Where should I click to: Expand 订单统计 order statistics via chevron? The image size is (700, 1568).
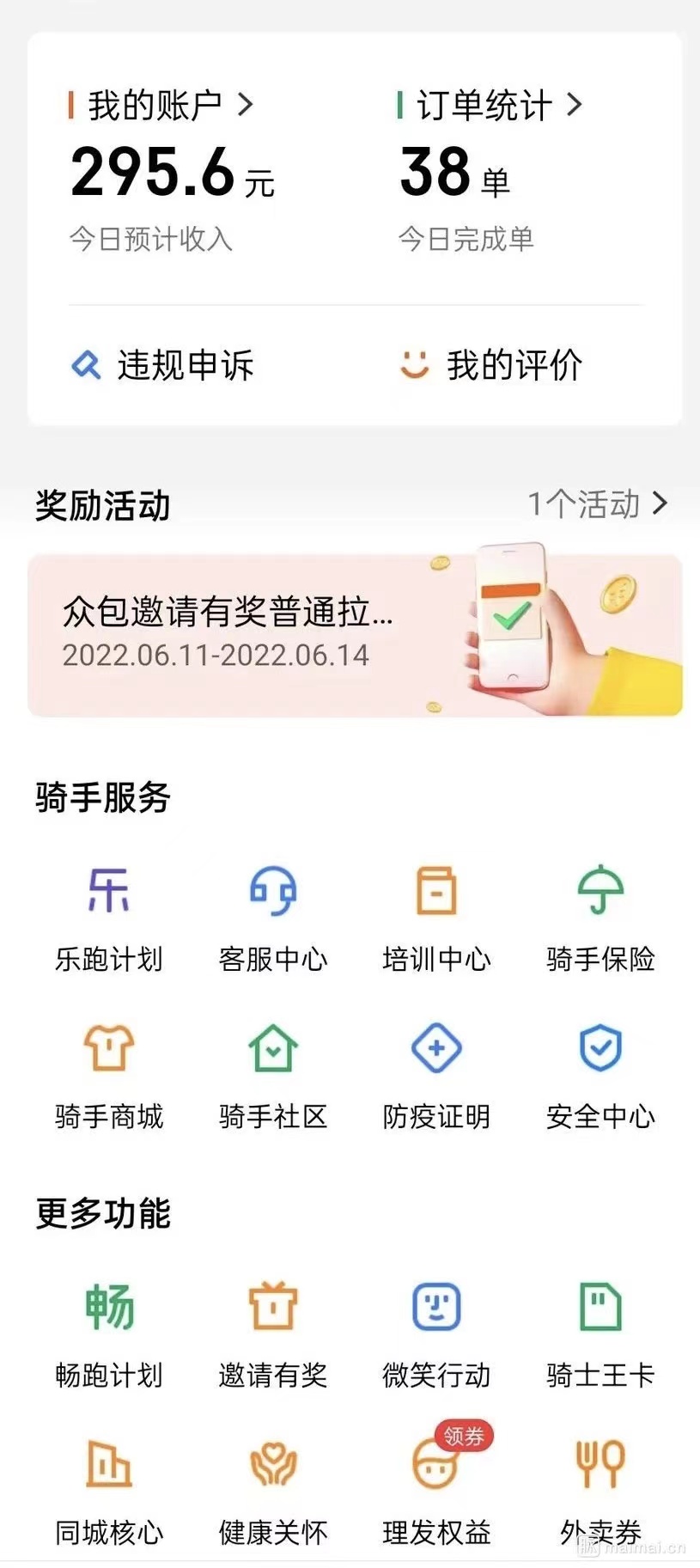(574, 105)
